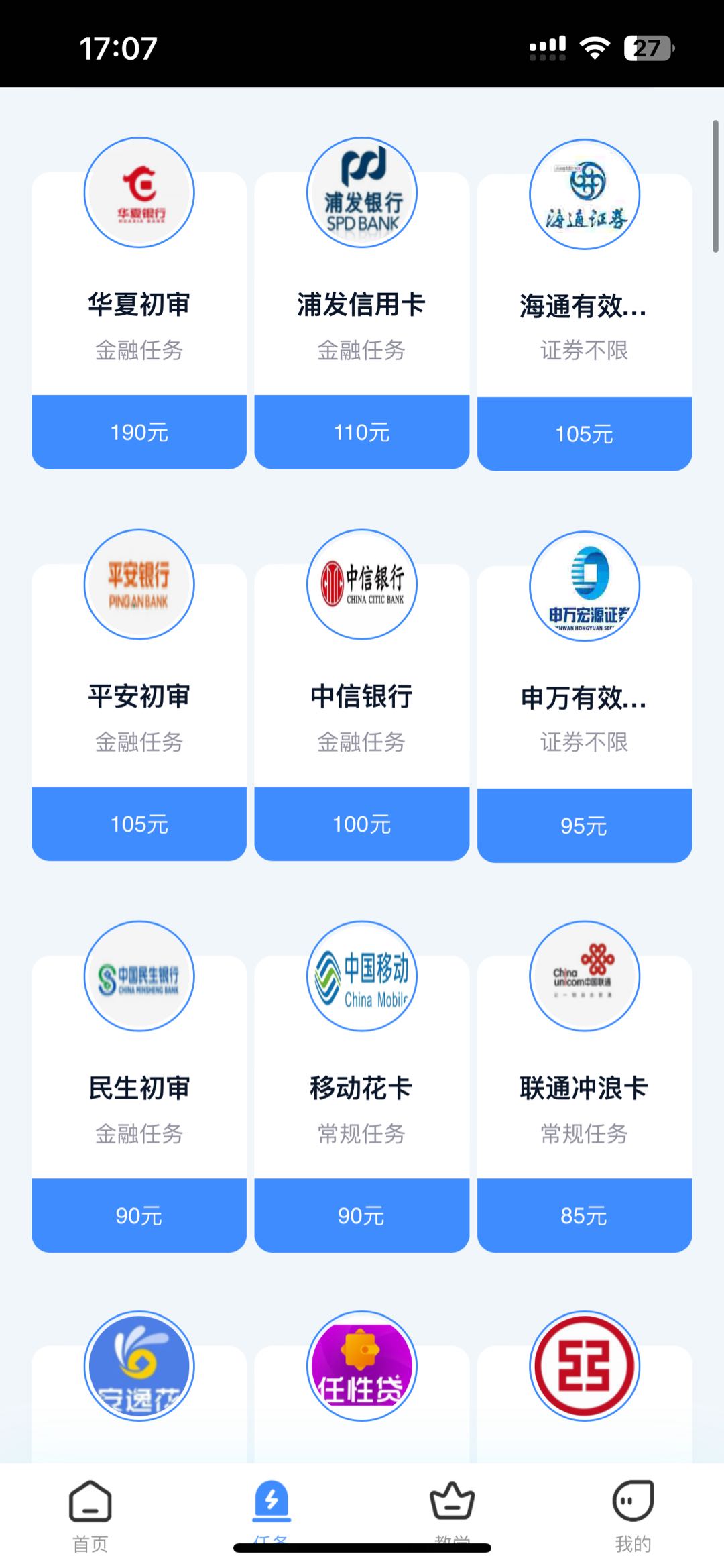Open the 浦发信用卡 task card

[x=362, y=303]
